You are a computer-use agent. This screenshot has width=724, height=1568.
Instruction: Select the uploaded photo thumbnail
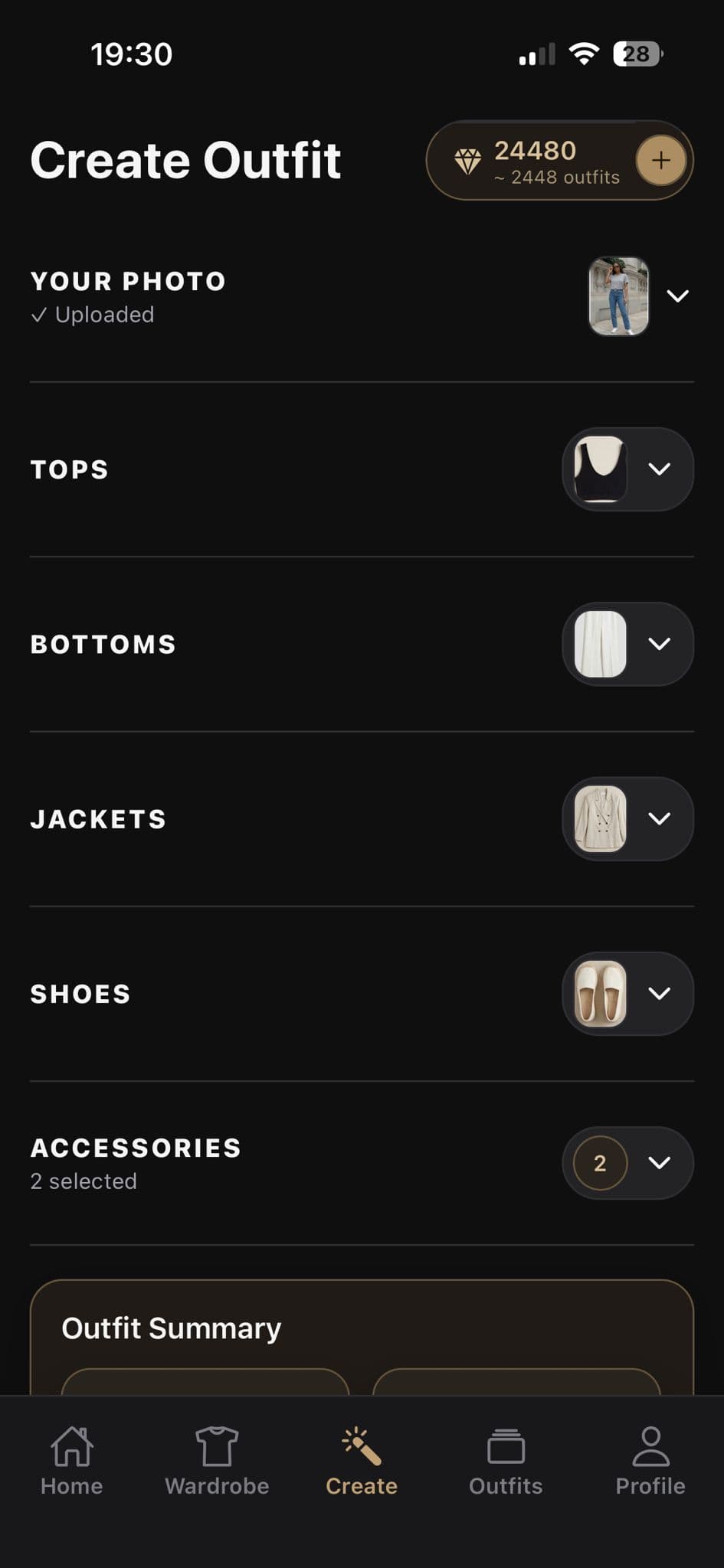click(x=618, y=296)
